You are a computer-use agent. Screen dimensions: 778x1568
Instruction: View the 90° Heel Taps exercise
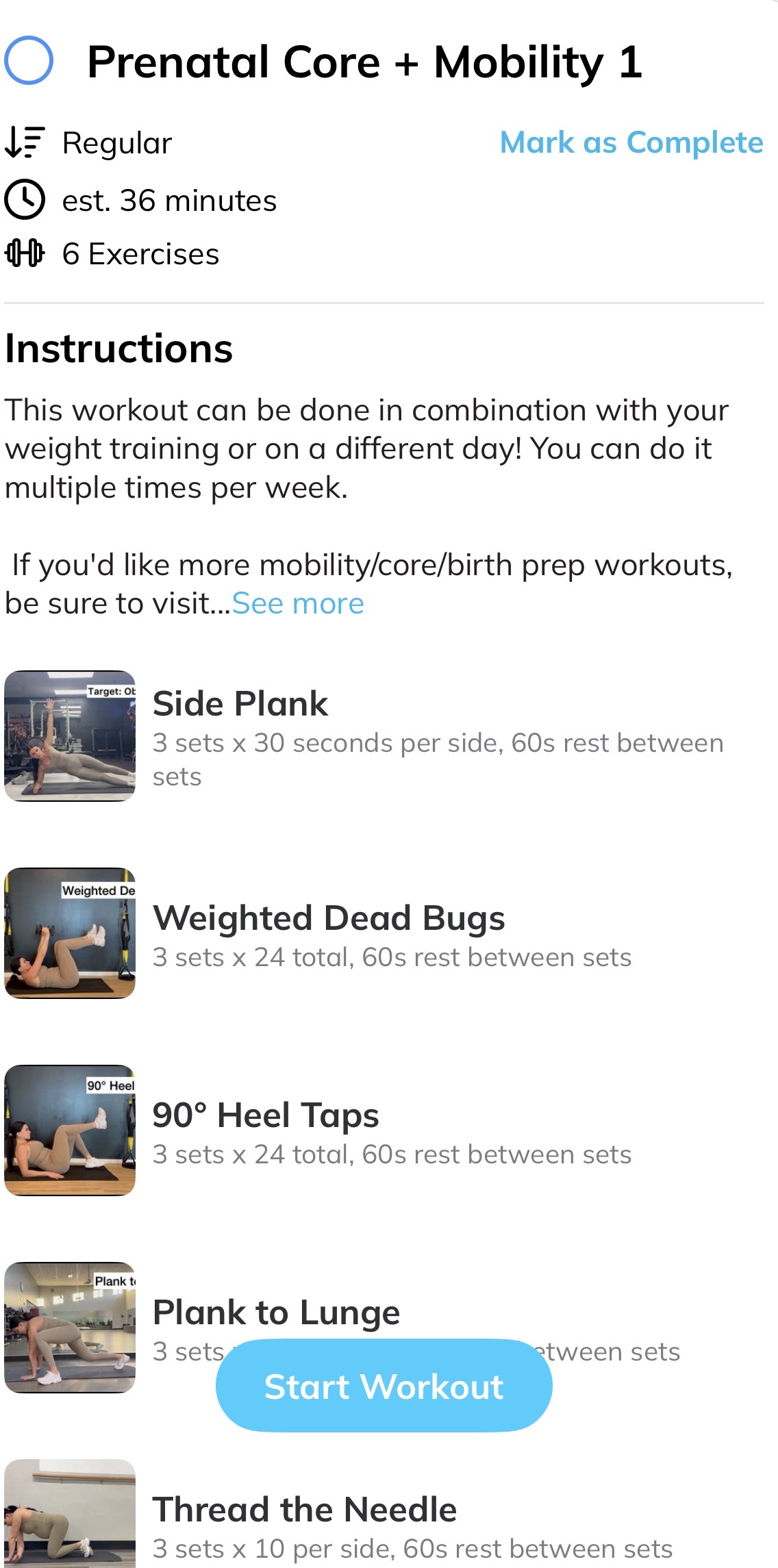tap(266, 1115)
